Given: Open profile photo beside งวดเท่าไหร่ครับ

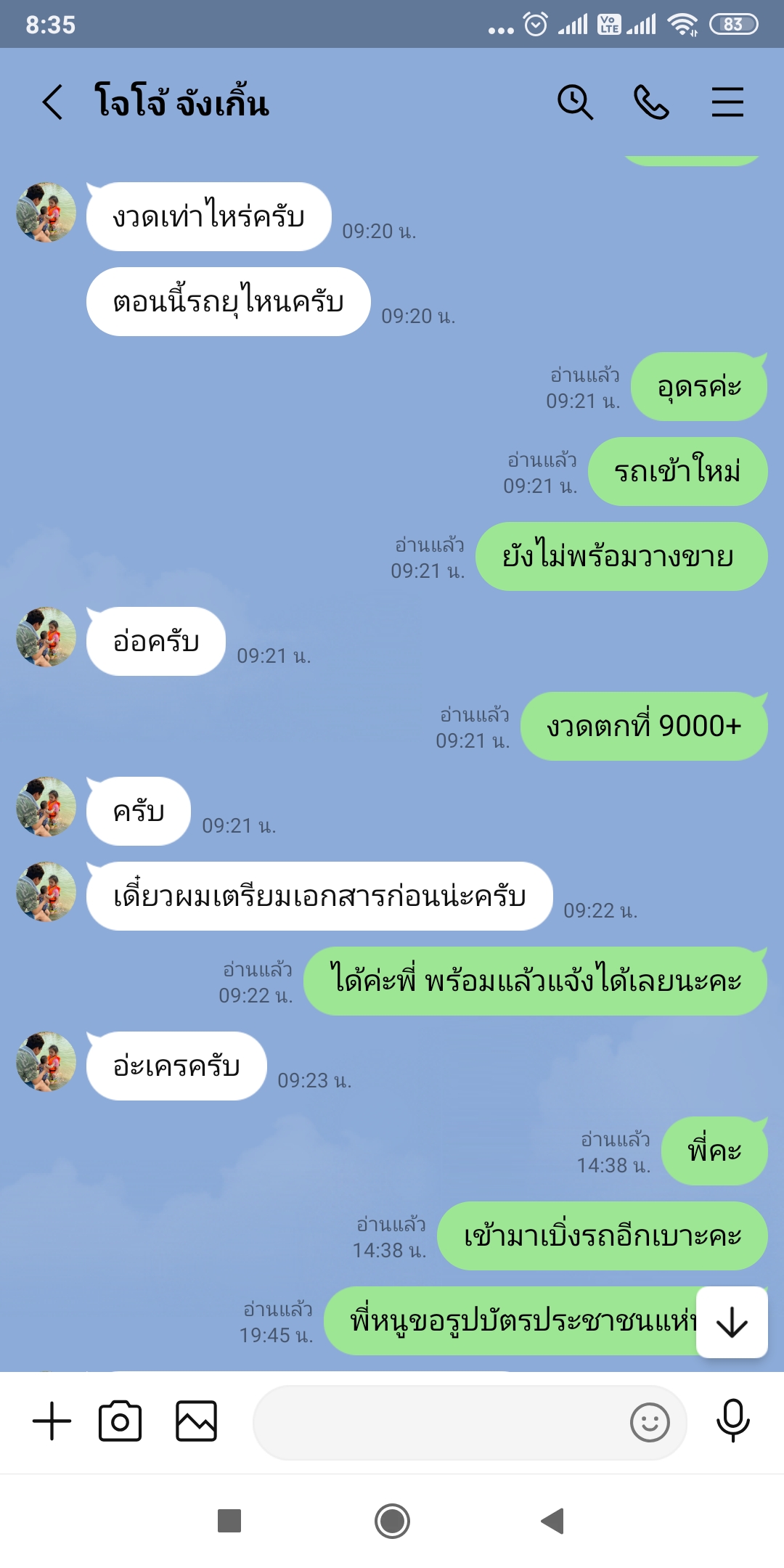Looking at the screenshot, I should tap(46, 212).
